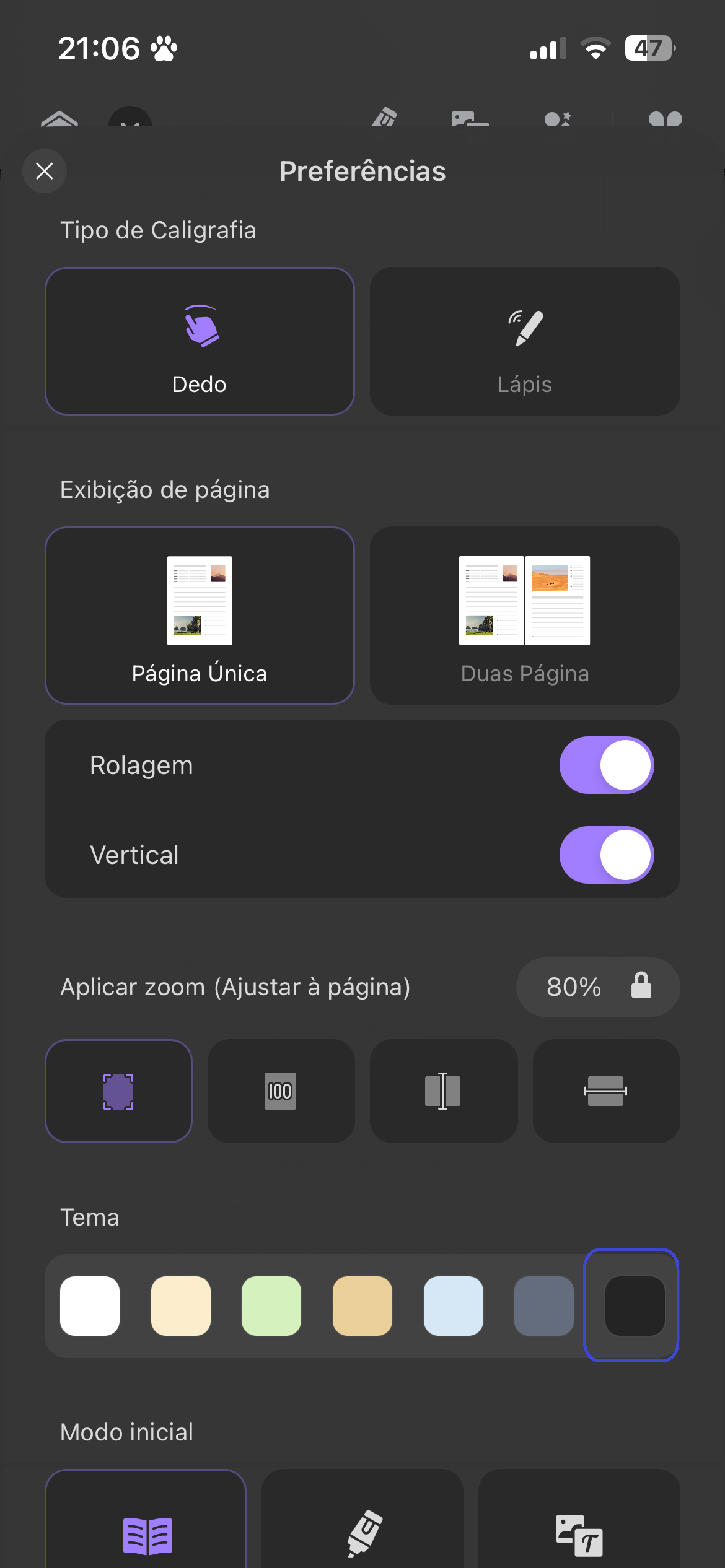The height and width of the screenshot is (1568, 725).
Task: Select highlighter icon under Modo inicial
Action: coord(362,1535)
